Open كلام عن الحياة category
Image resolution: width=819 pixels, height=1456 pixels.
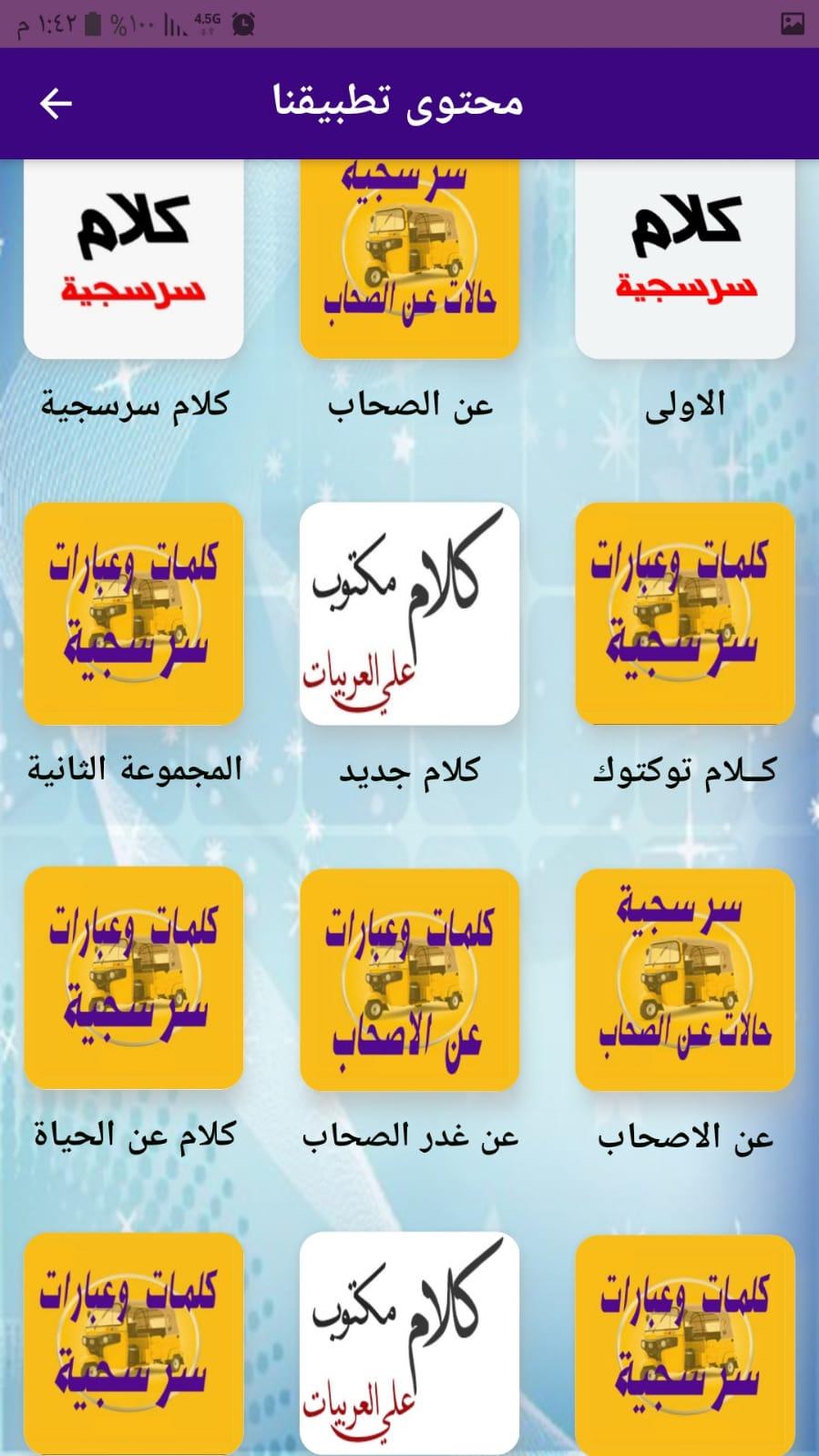[x=134, y=977]
